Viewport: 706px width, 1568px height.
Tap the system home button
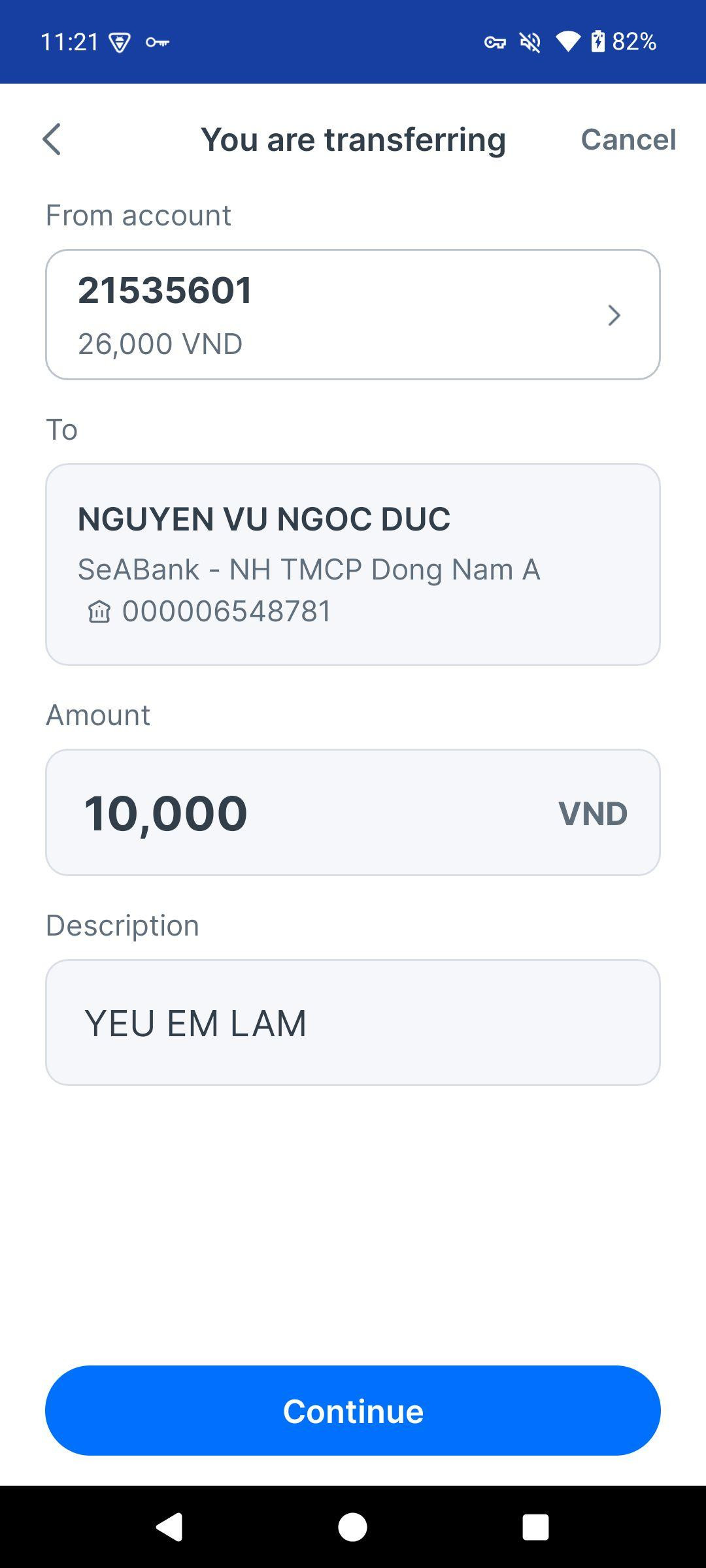click(353, 1527)
